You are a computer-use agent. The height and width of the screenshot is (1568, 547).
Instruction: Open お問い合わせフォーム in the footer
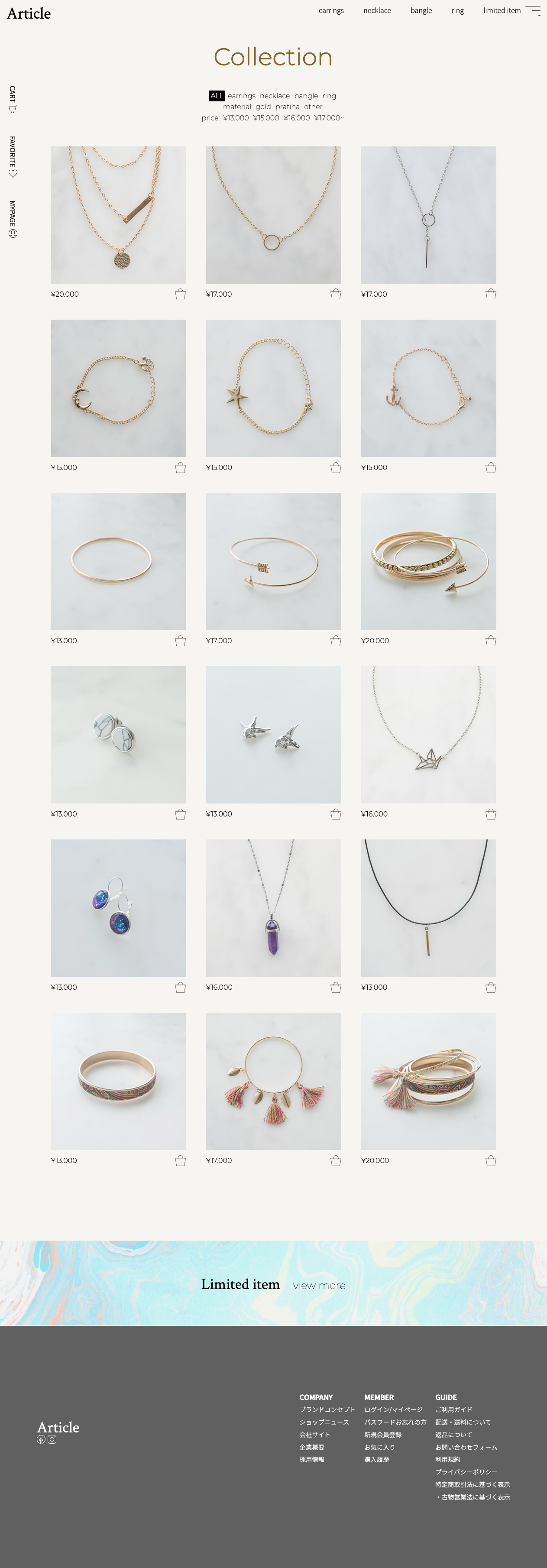pos(466,1447)
